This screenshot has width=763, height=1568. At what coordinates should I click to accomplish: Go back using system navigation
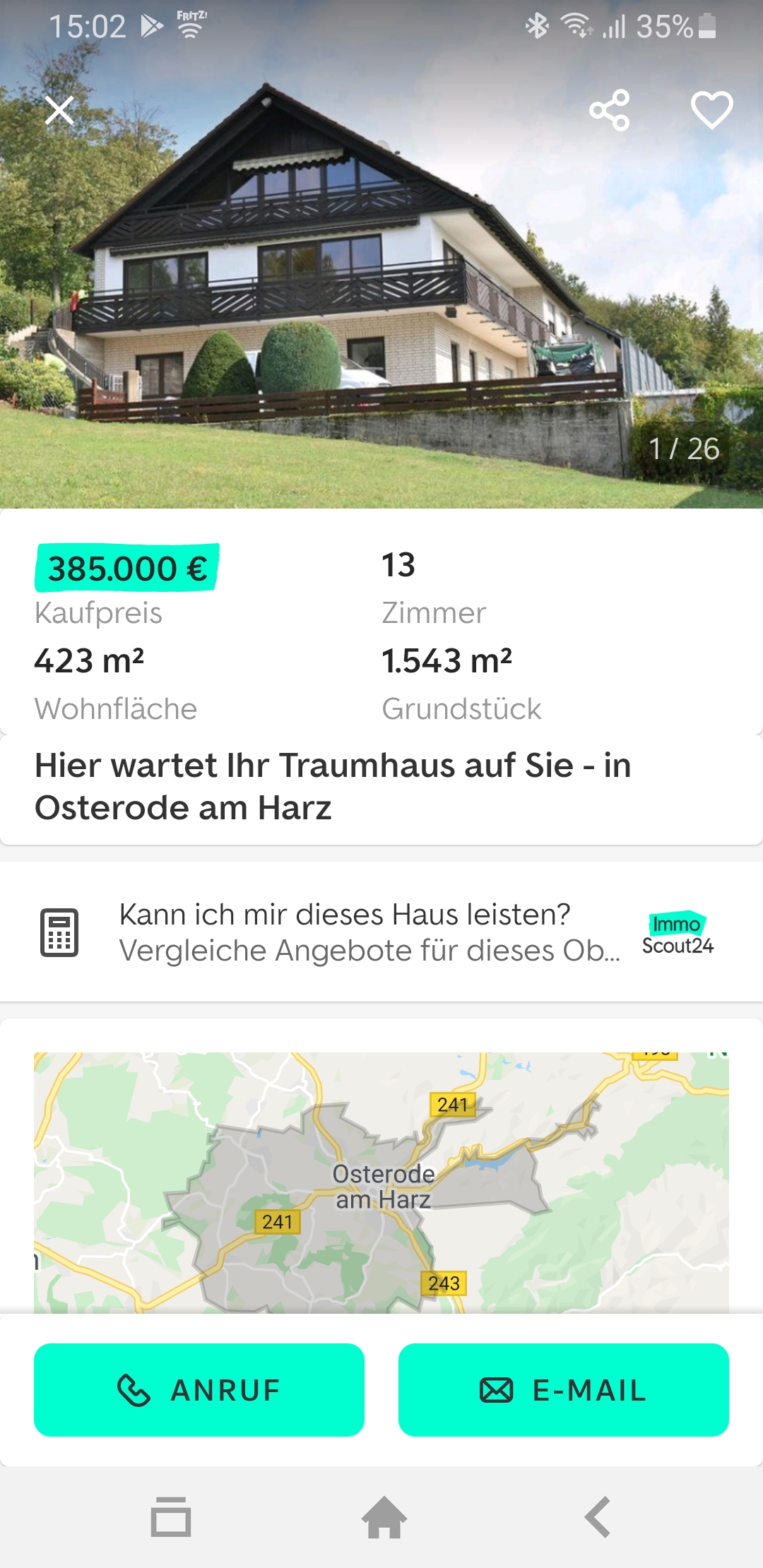click(x=598, y=1517)
